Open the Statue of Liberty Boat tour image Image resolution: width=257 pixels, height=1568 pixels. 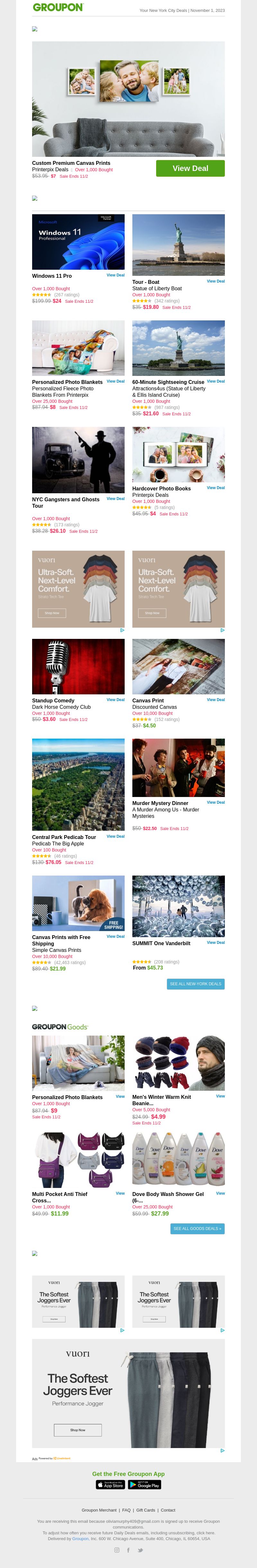click(x=178, y=245)
